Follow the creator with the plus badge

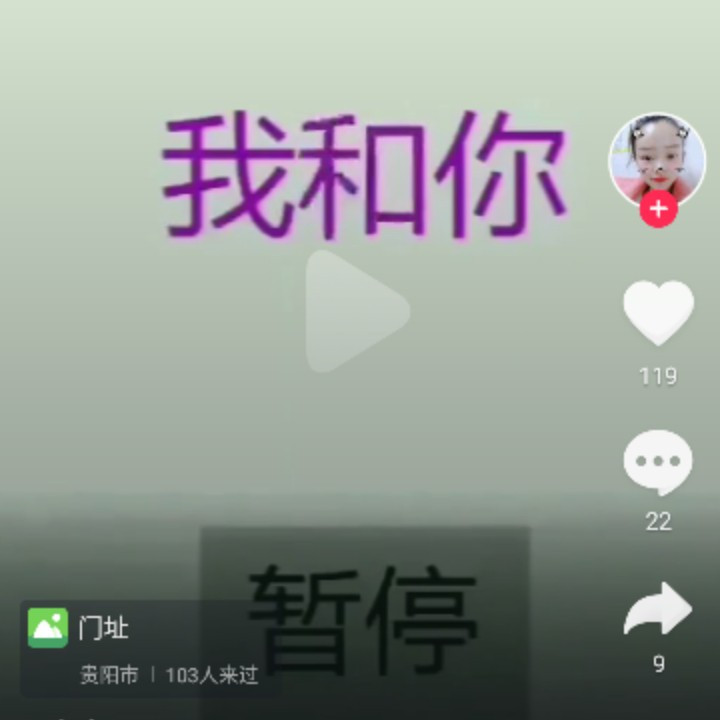tap(658, 209)
